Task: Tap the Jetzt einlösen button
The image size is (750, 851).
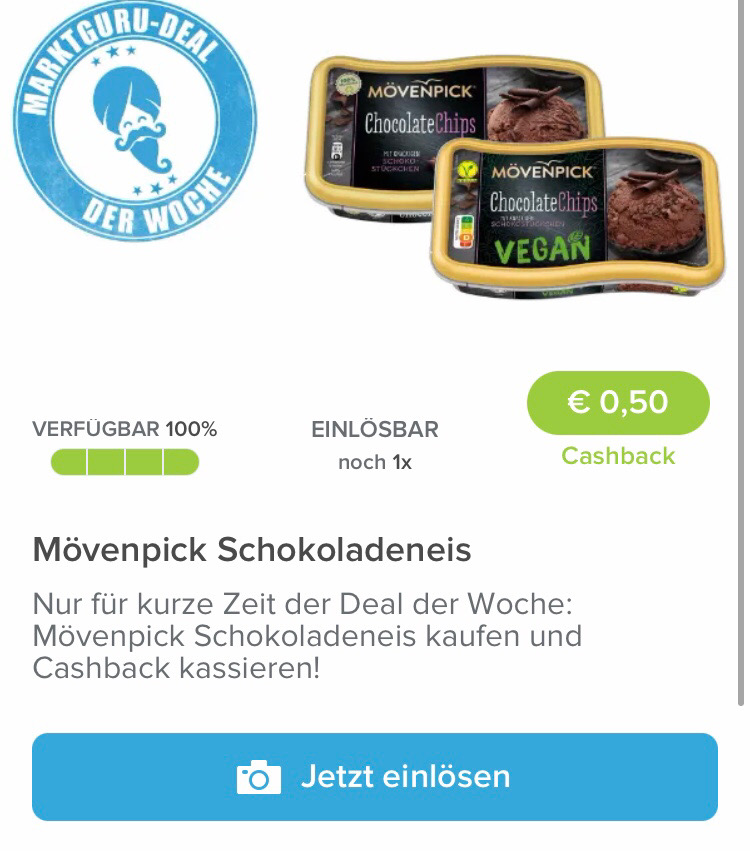Action: click(x=375, y=777)
